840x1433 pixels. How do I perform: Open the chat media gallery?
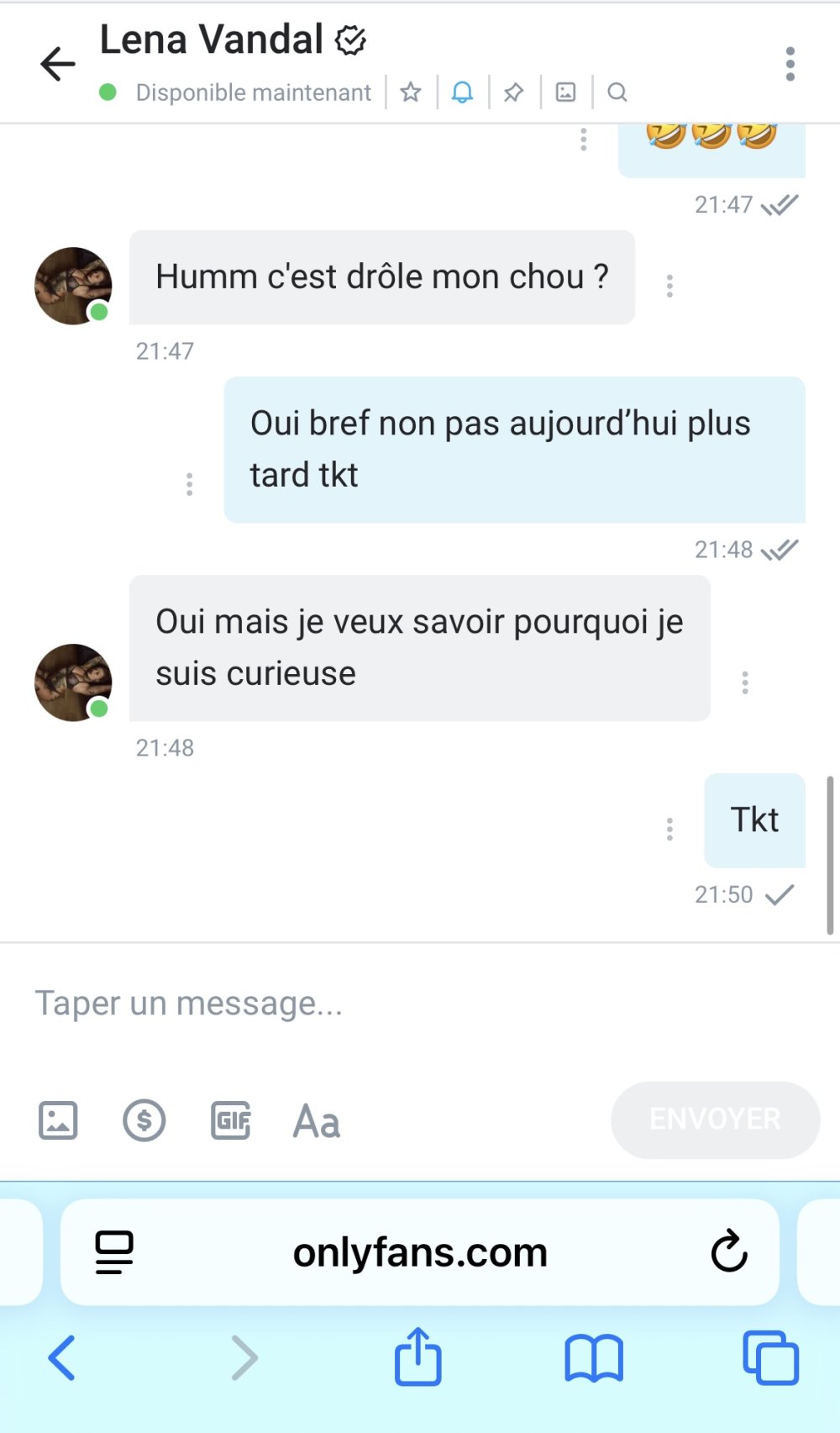point(565,92)
